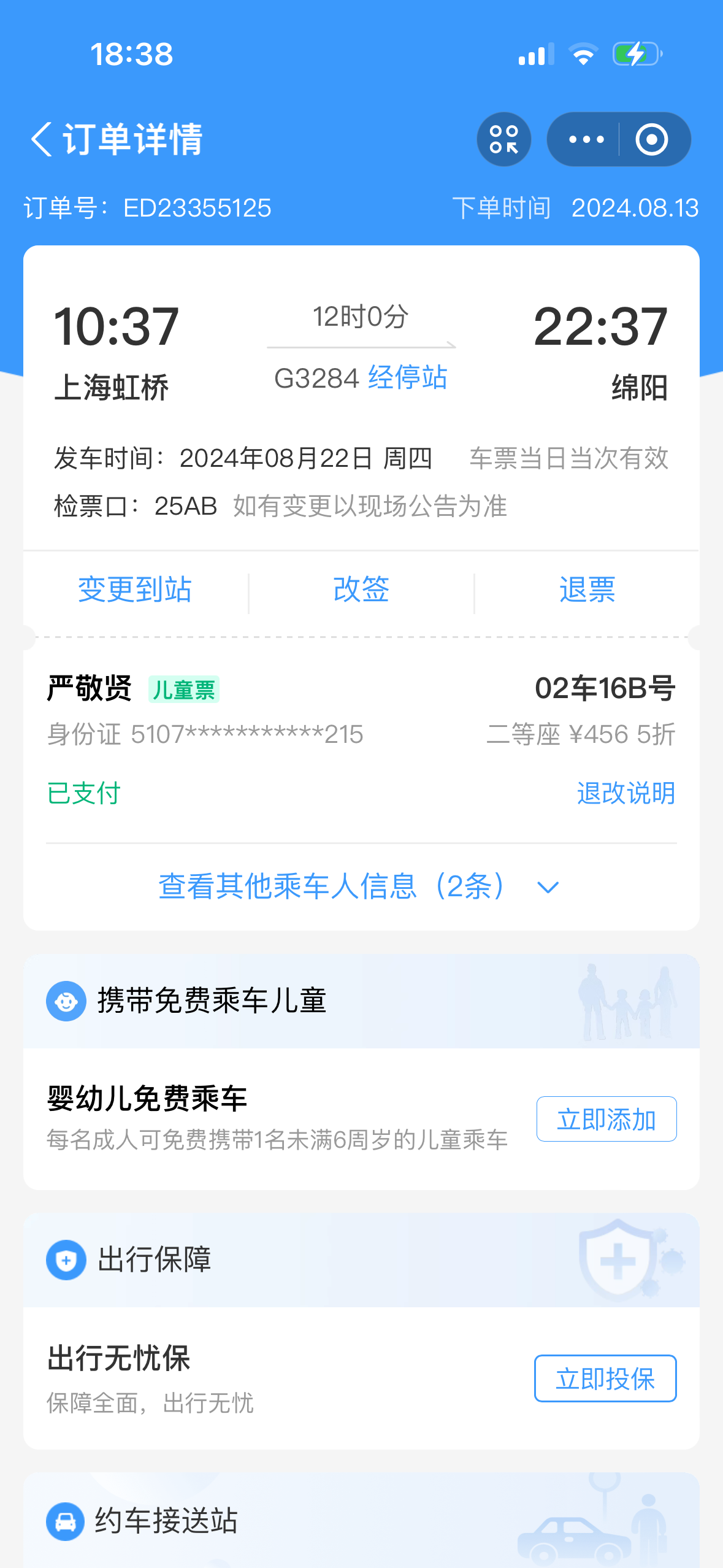Open 退改说明 refund and change rules
This screenshot has height=1568, width=723.
coord(625,793)
